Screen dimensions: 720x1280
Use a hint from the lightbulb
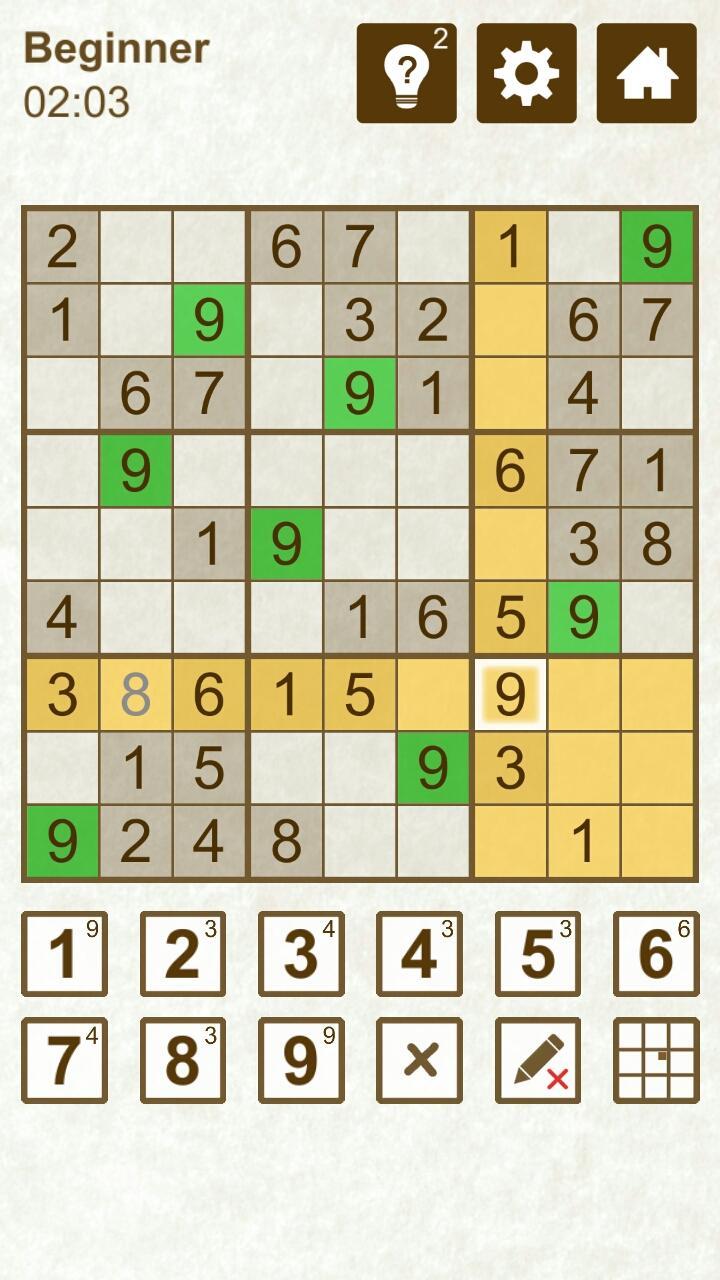tap(406, 73)
